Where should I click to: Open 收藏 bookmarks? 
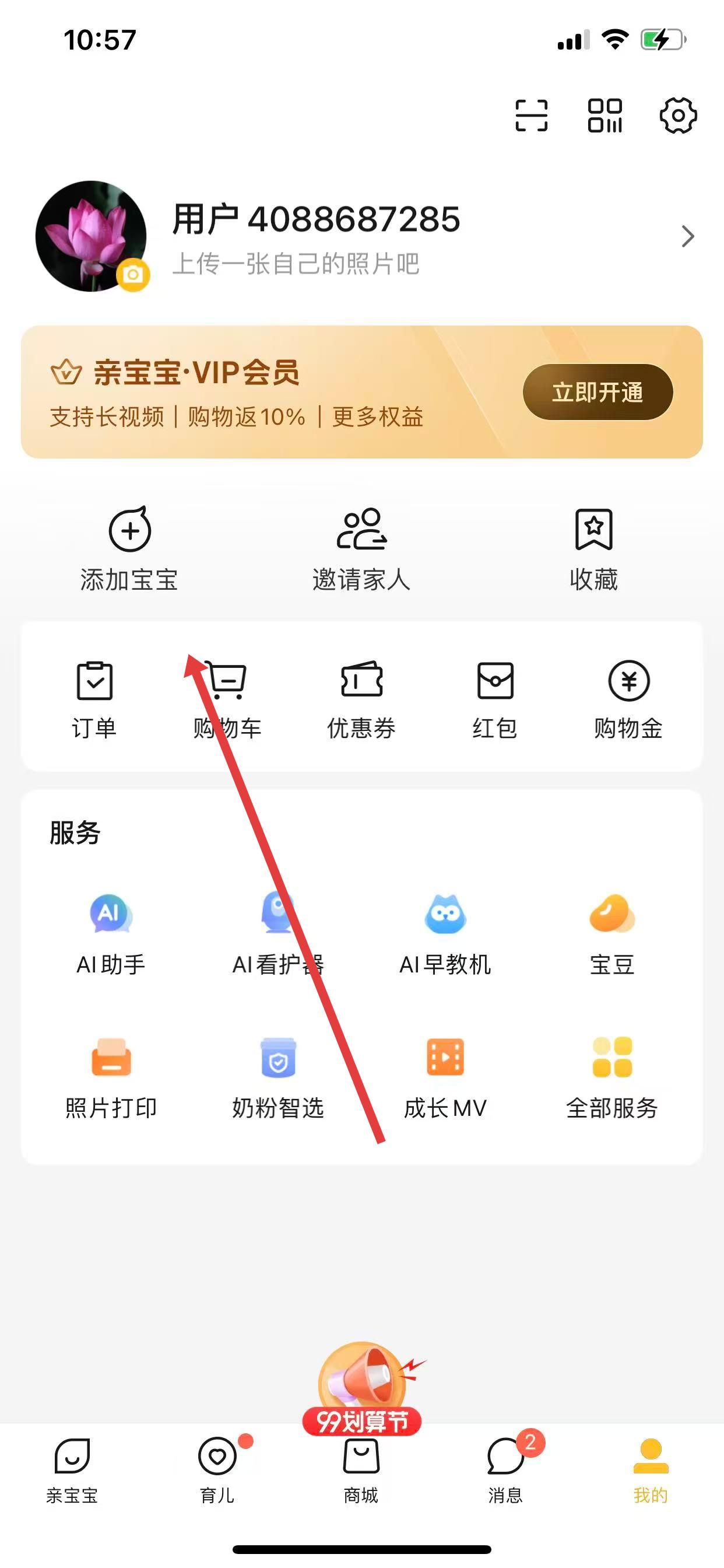tap(594, 549)
